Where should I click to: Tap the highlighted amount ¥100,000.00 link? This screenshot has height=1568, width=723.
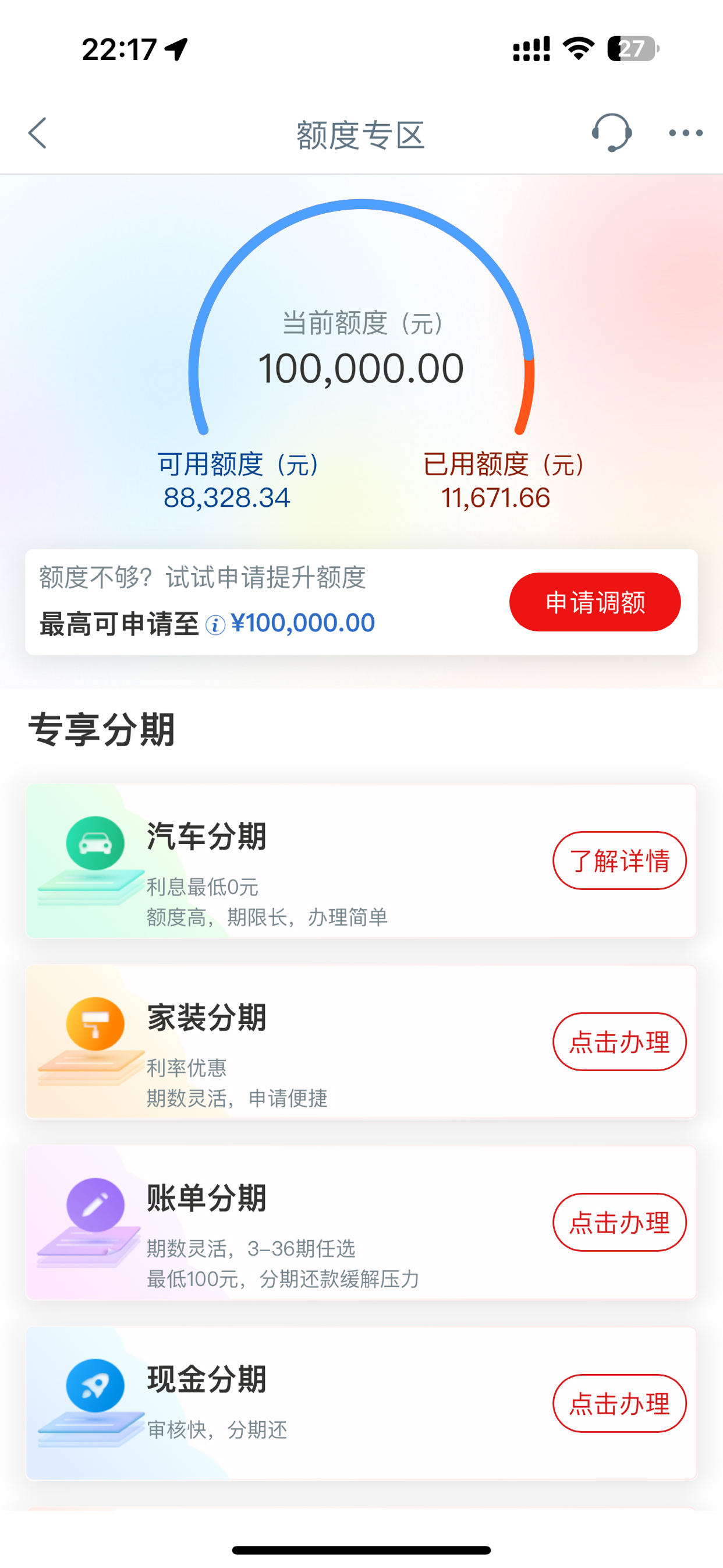click(x=303, y=623)
